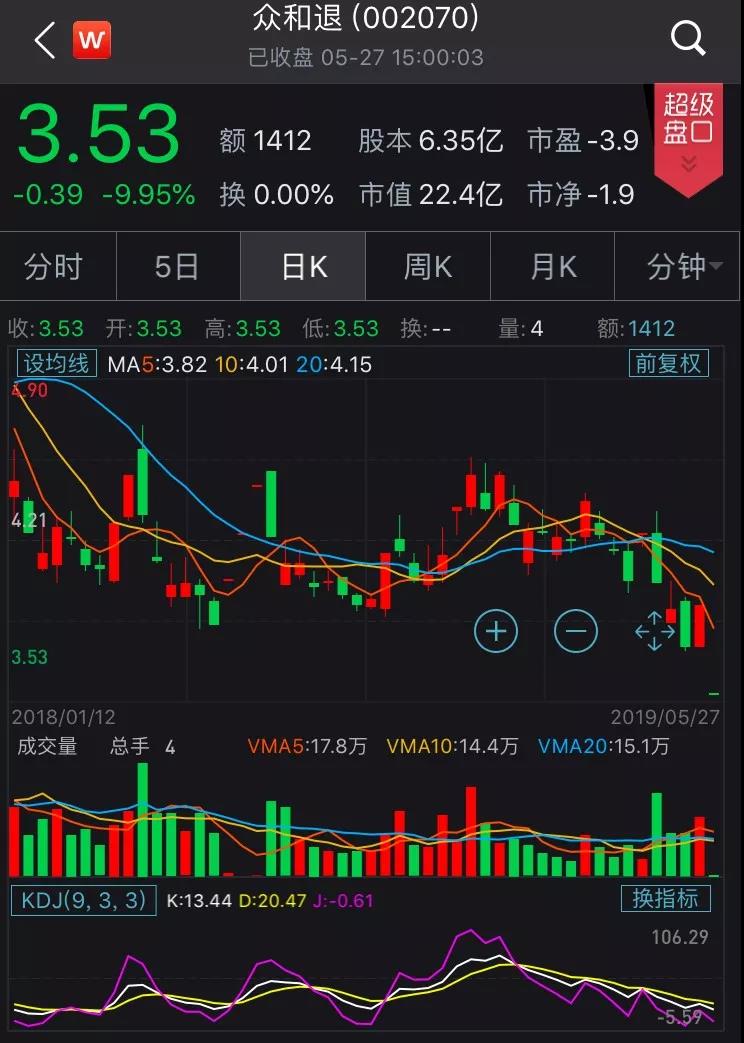744x1043 pixels.
Task: Tap 换指标 to switch indicator
Action: (x=665, y=898)
